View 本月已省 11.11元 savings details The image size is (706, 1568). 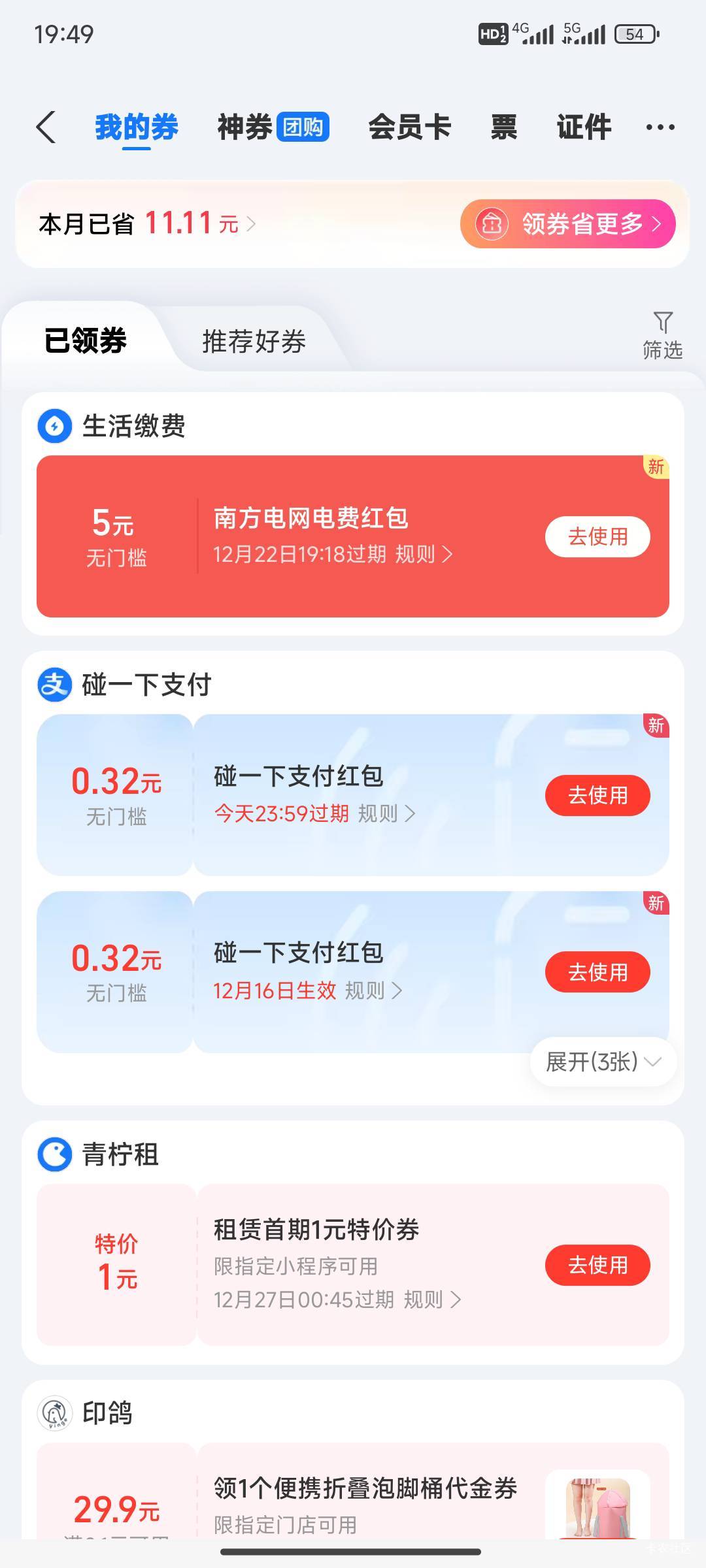pyautogui.click(x=147, y=224)
